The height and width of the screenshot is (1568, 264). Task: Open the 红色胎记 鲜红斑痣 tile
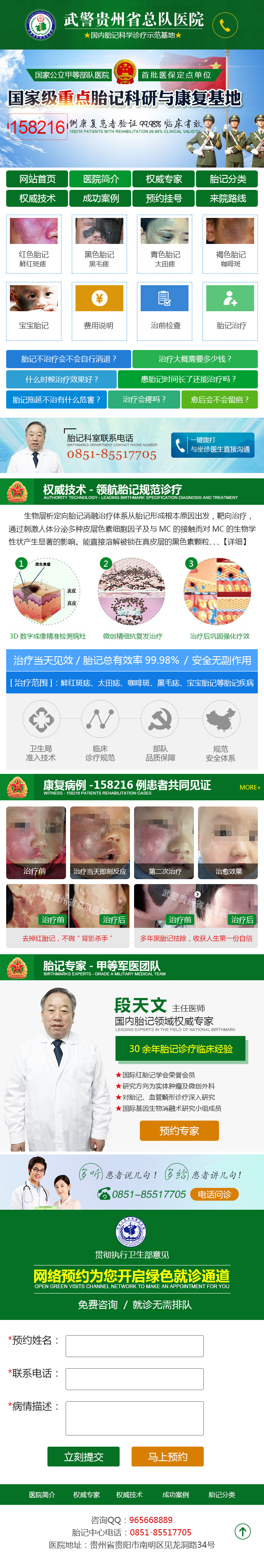pyautogui.click(x=33, y=244)
